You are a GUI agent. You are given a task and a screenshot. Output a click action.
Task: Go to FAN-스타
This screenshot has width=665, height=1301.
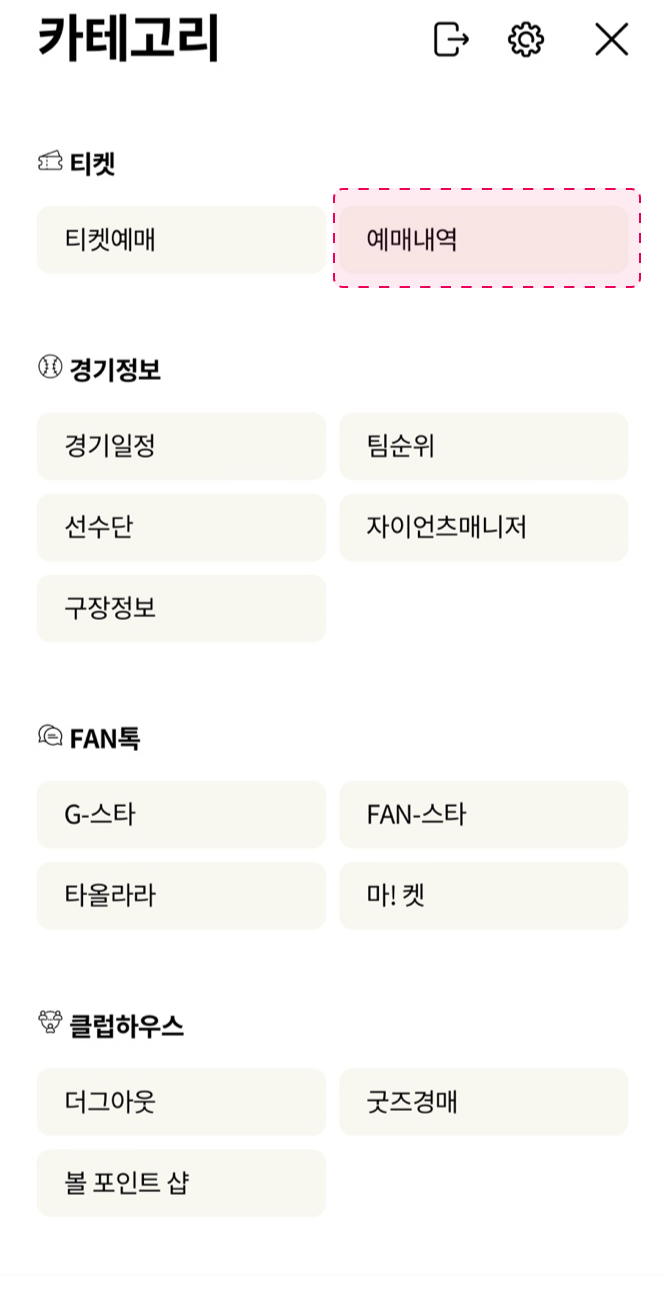(484, 814)
